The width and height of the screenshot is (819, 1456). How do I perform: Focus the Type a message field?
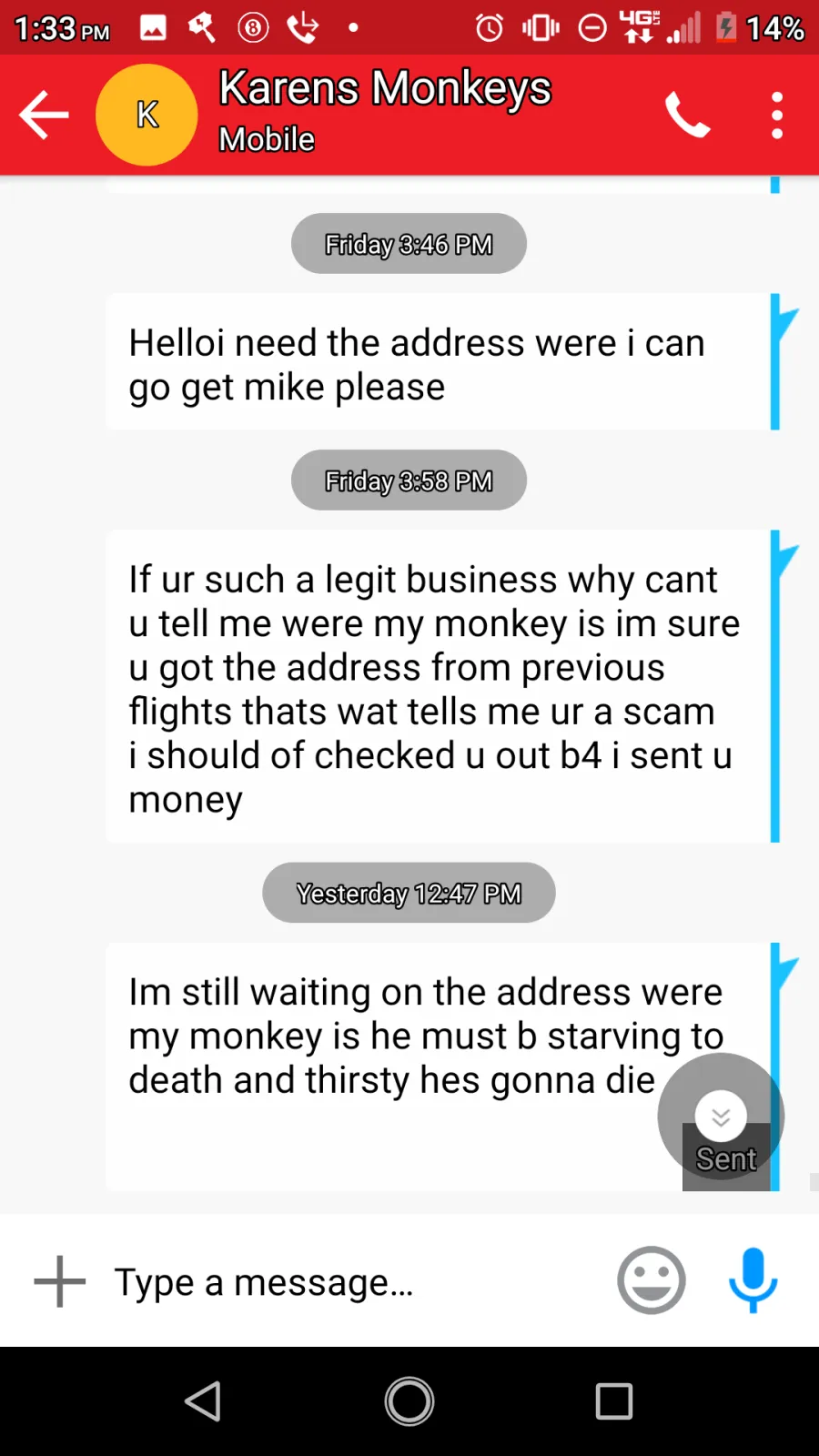[346, 1281]
